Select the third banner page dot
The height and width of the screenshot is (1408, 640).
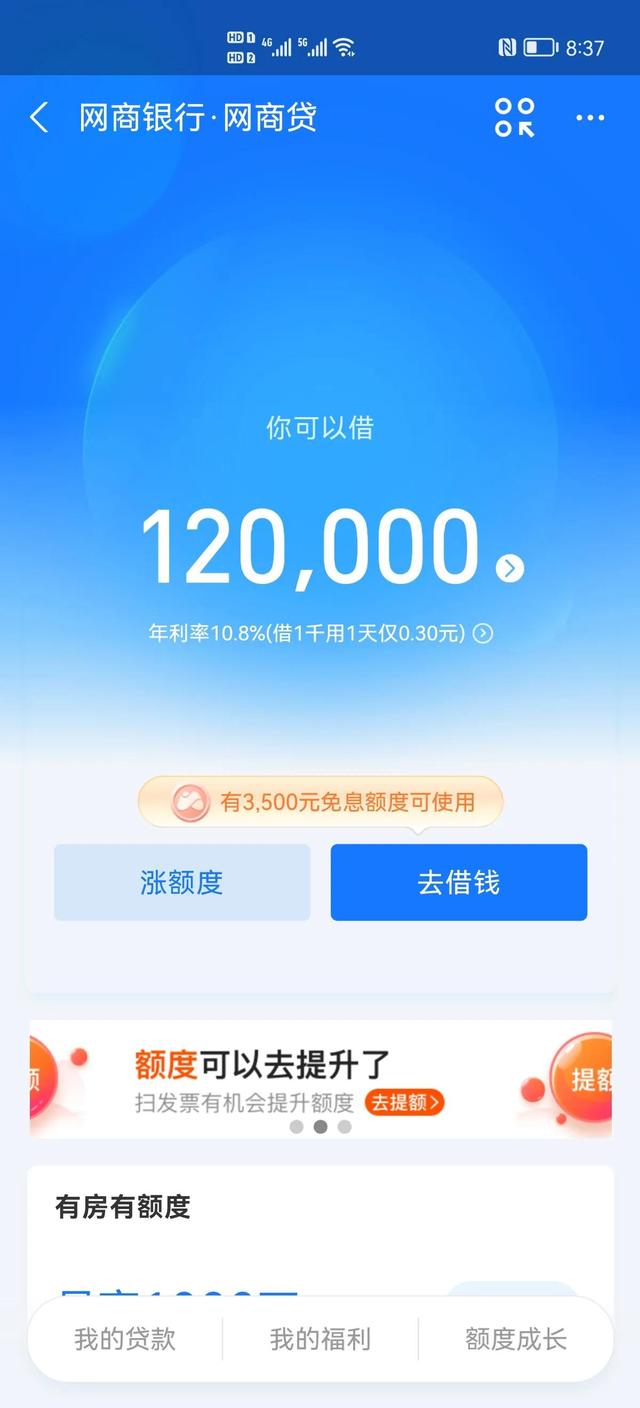(344, 1126)
